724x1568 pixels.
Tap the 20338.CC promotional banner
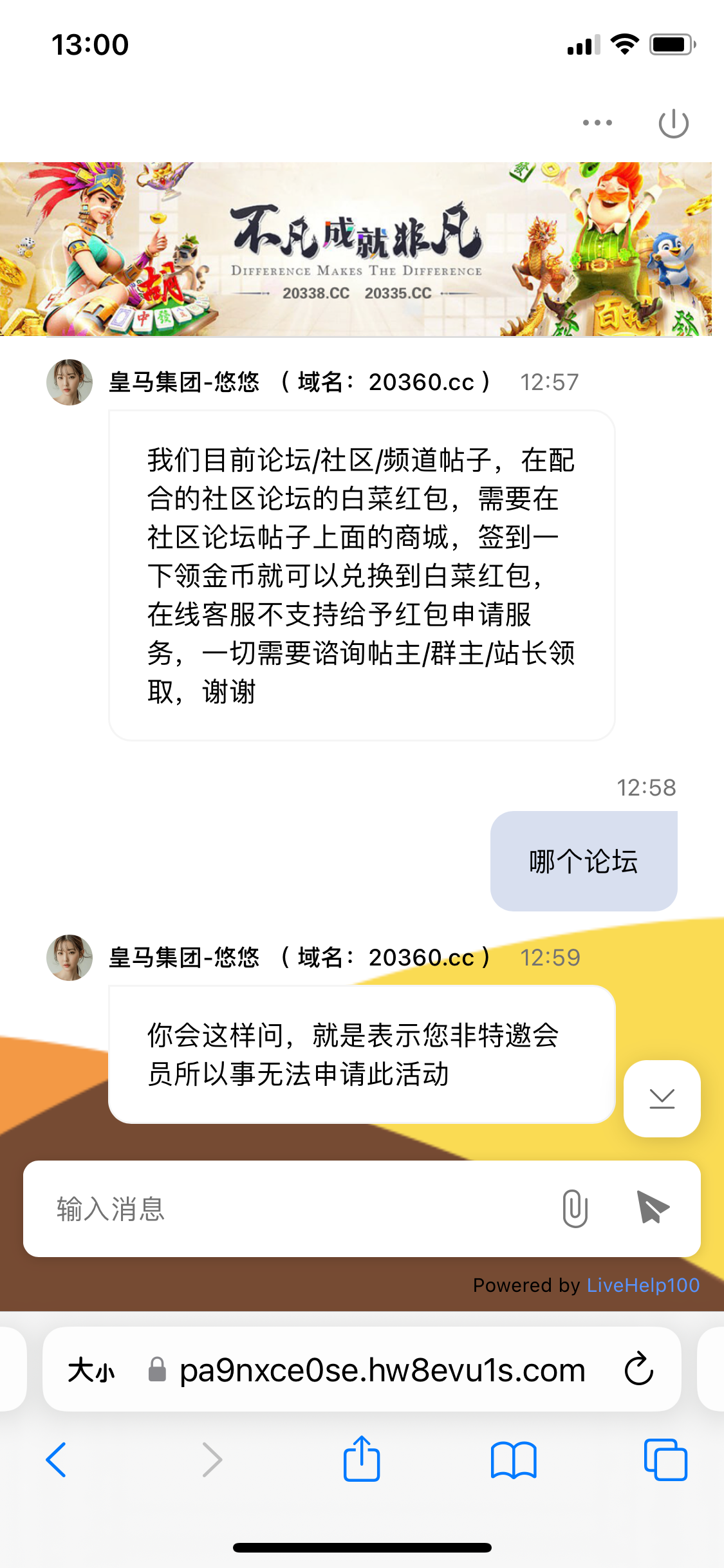(356, 249)
